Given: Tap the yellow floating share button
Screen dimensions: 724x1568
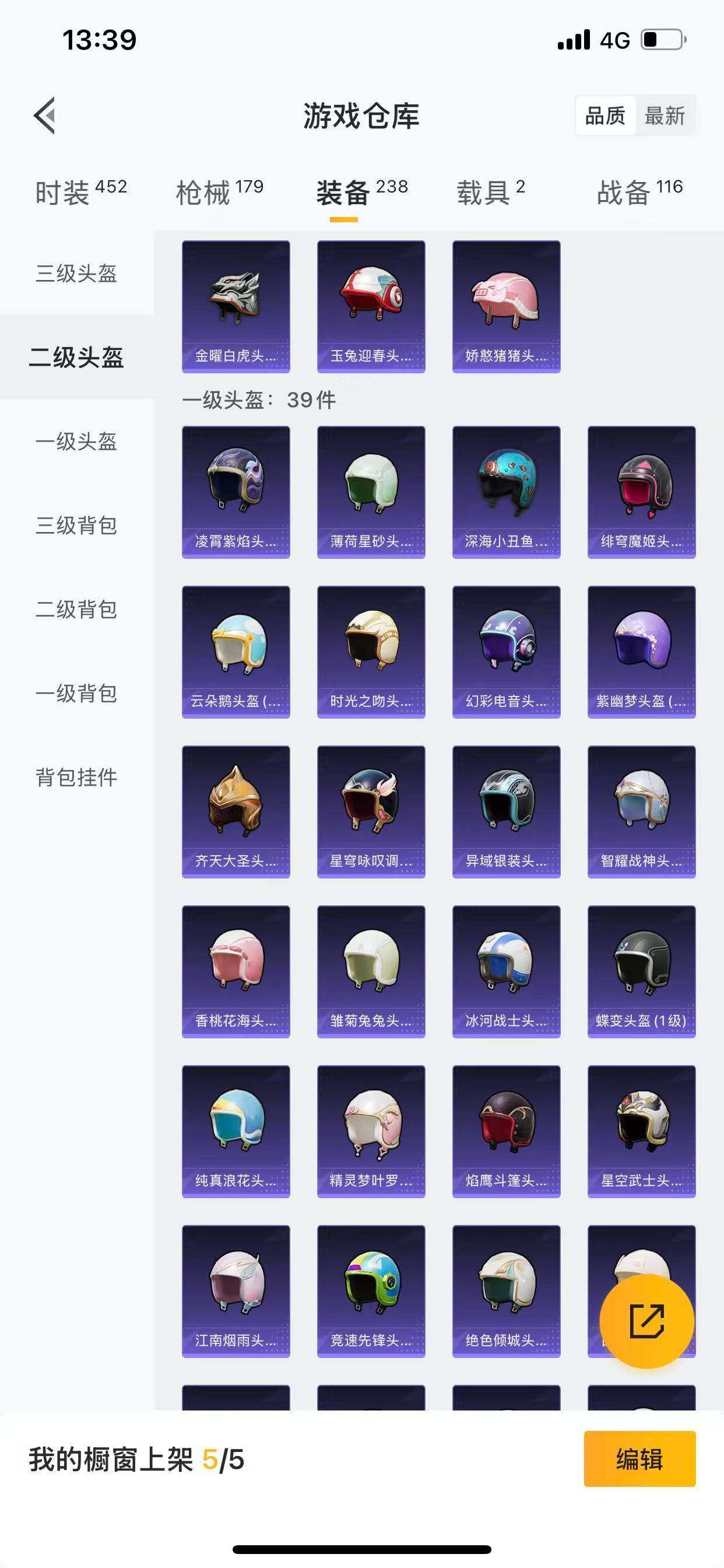Looking at the screenshot, I should tap(646, 1321).
